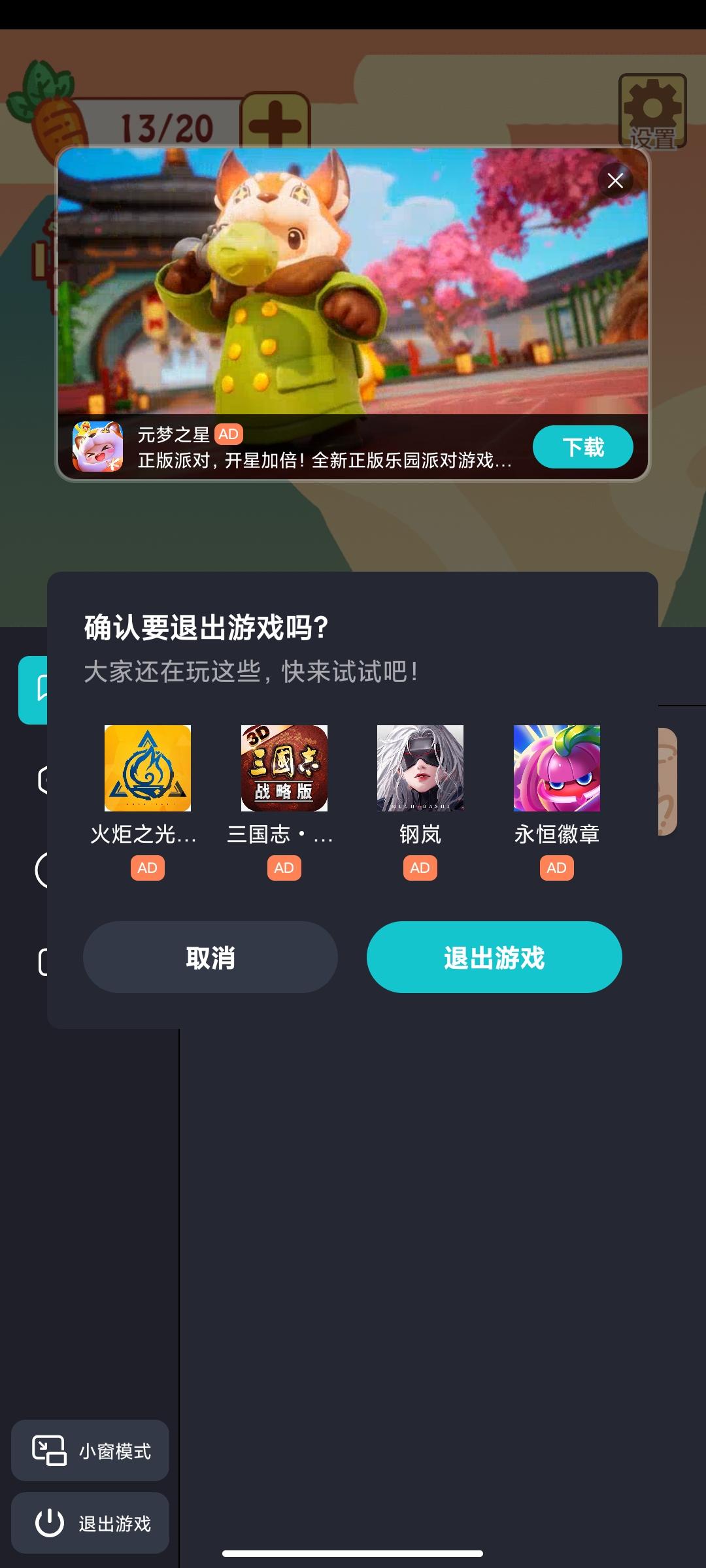Confirm exit by tapping 退出游戏

494,957
